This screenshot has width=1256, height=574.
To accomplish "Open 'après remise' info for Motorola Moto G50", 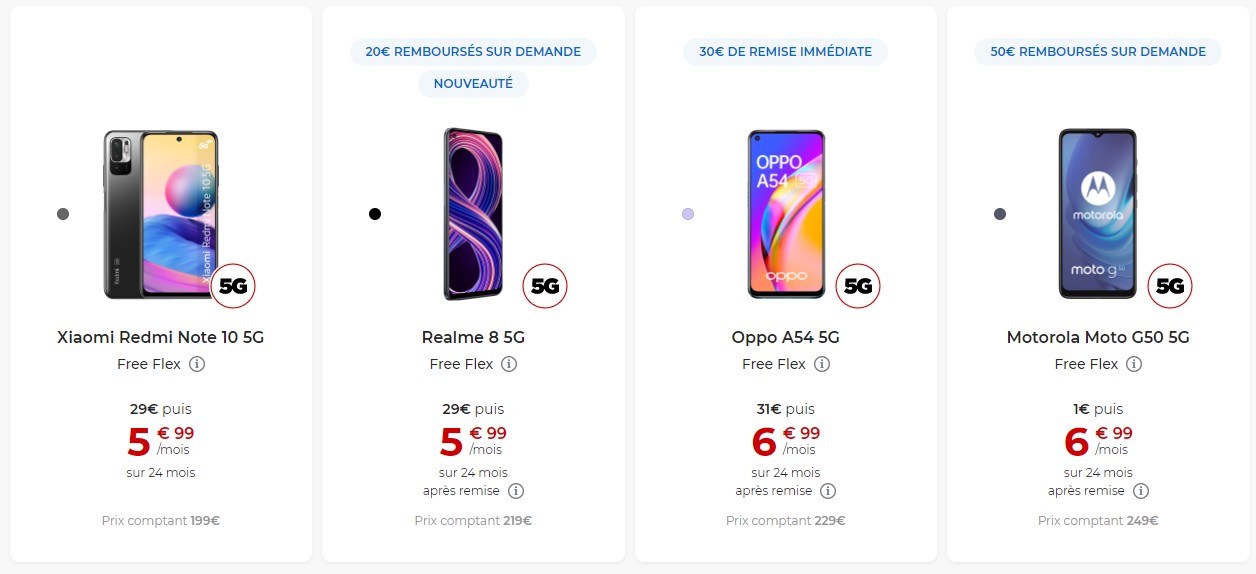I will tap(1141, 491).
